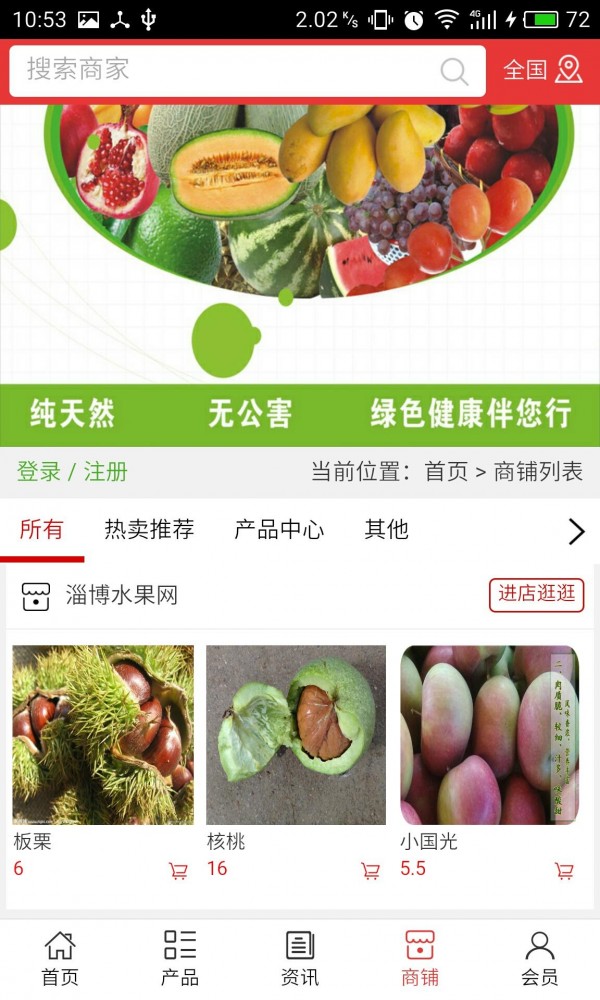600x1000 pixels.
Task: Open the 全国 location selector
Action: click(x=542, y=70)
